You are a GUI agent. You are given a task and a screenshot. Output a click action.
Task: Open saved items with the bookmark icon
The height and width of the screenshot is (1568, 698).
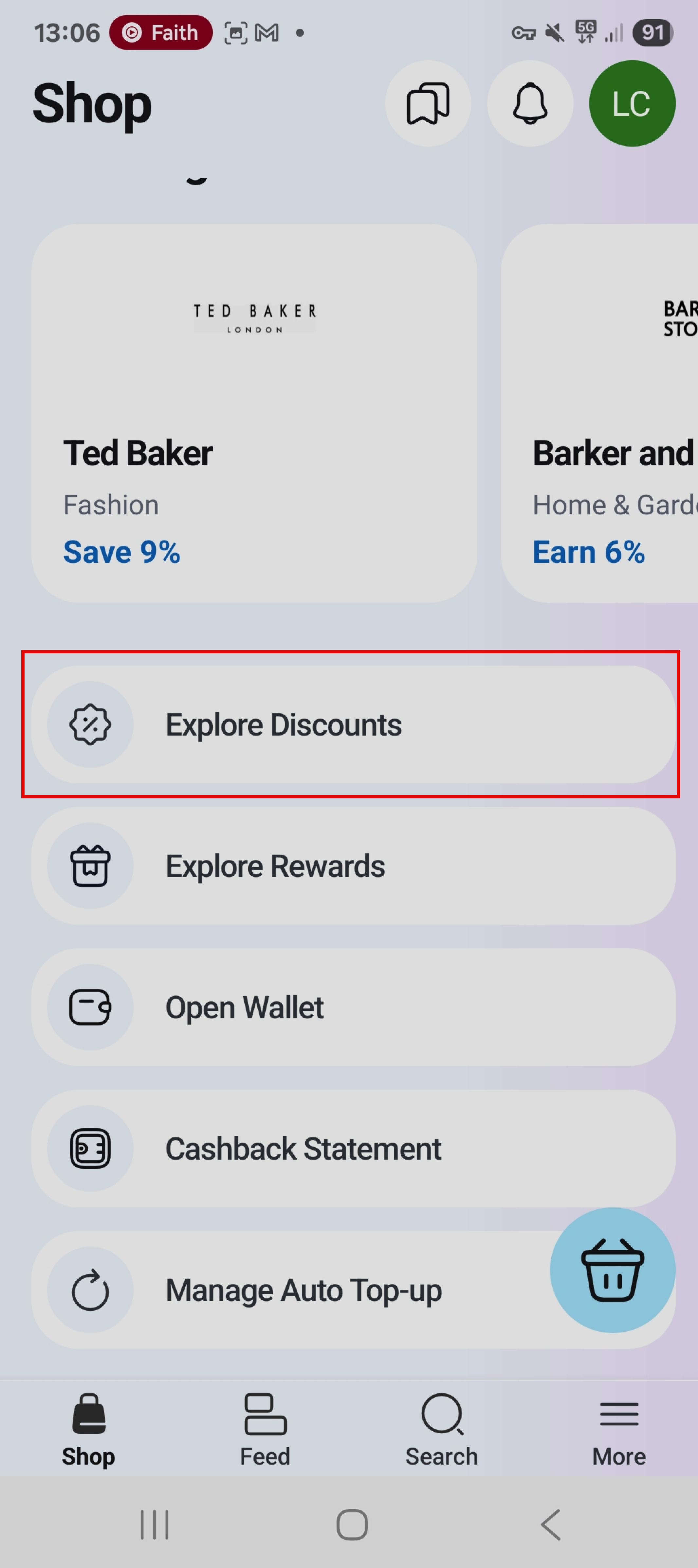[428, 104]
